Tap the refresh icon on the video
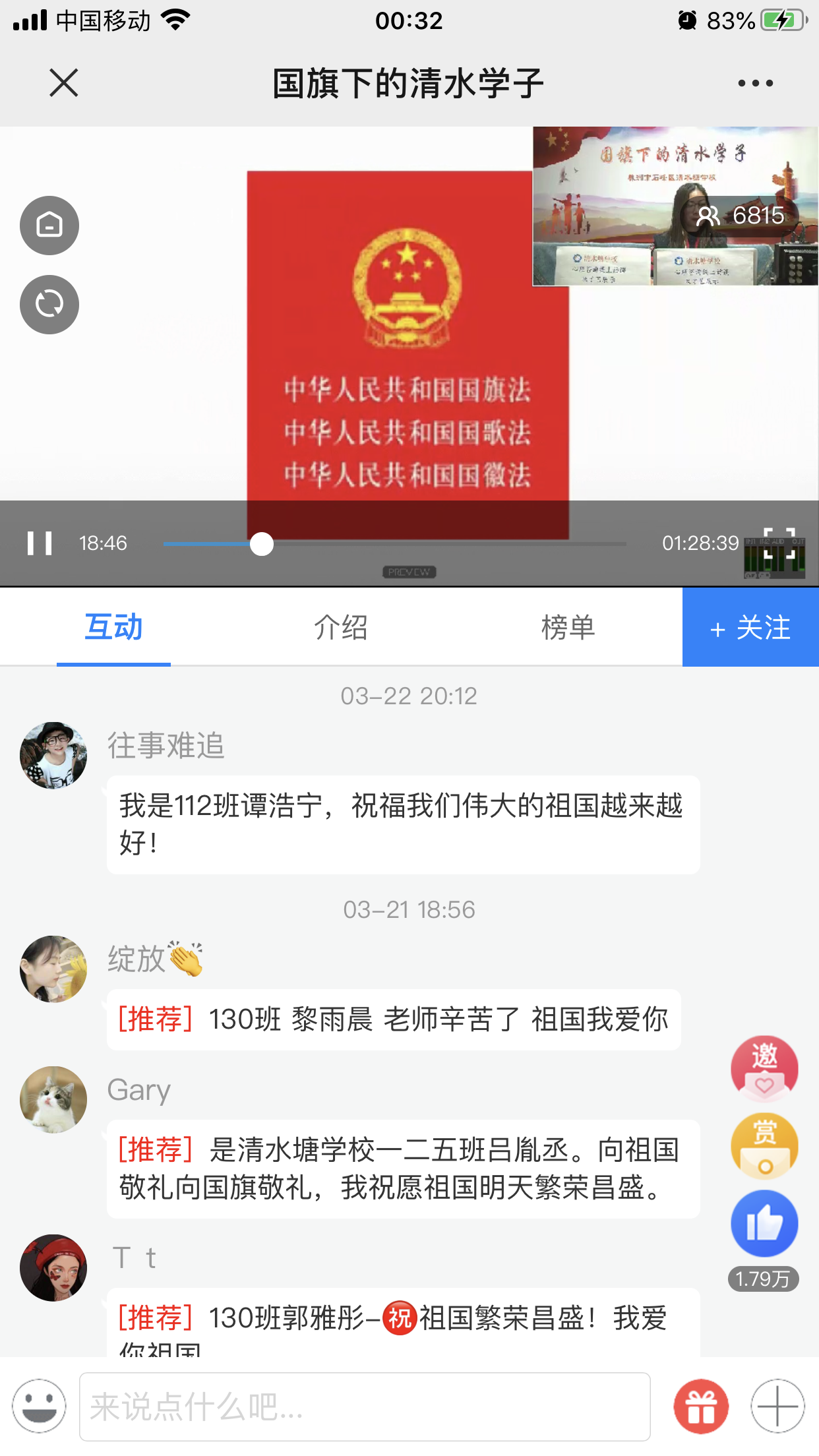The width and height of the screenshot is (819, 1456). click(x=49, y=305)
